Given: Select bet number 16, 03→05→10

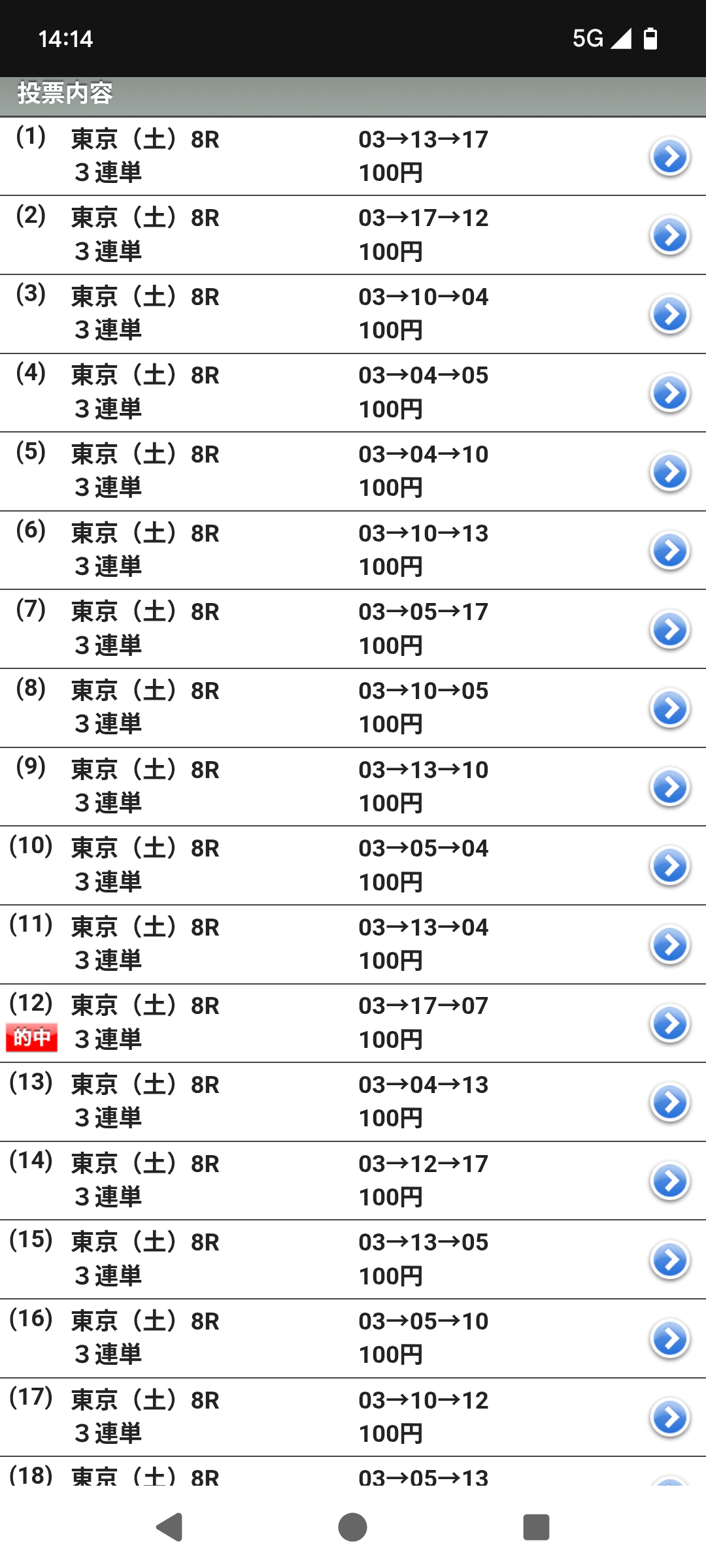Looking at the screenshot, I should (670, 1339).
